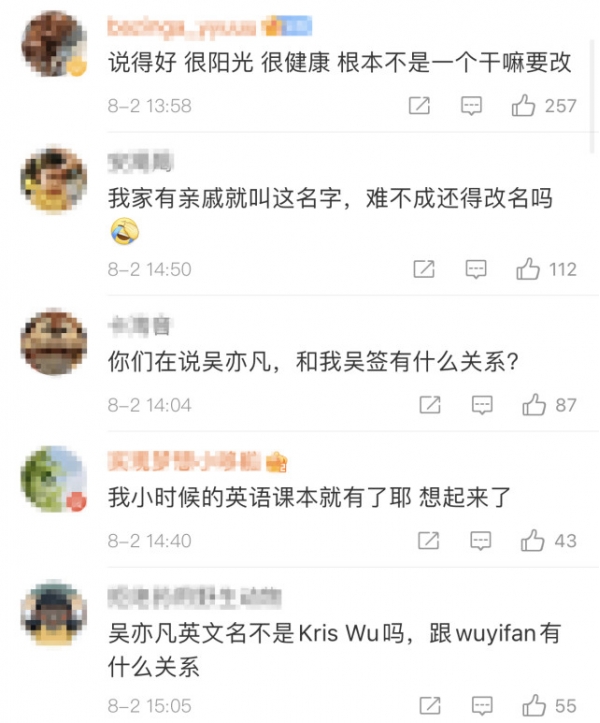The width and height of the screenshot is (600, 723).
Task: Share the comment posted 8-2 13:58
Action: click(x=420, y=105)
